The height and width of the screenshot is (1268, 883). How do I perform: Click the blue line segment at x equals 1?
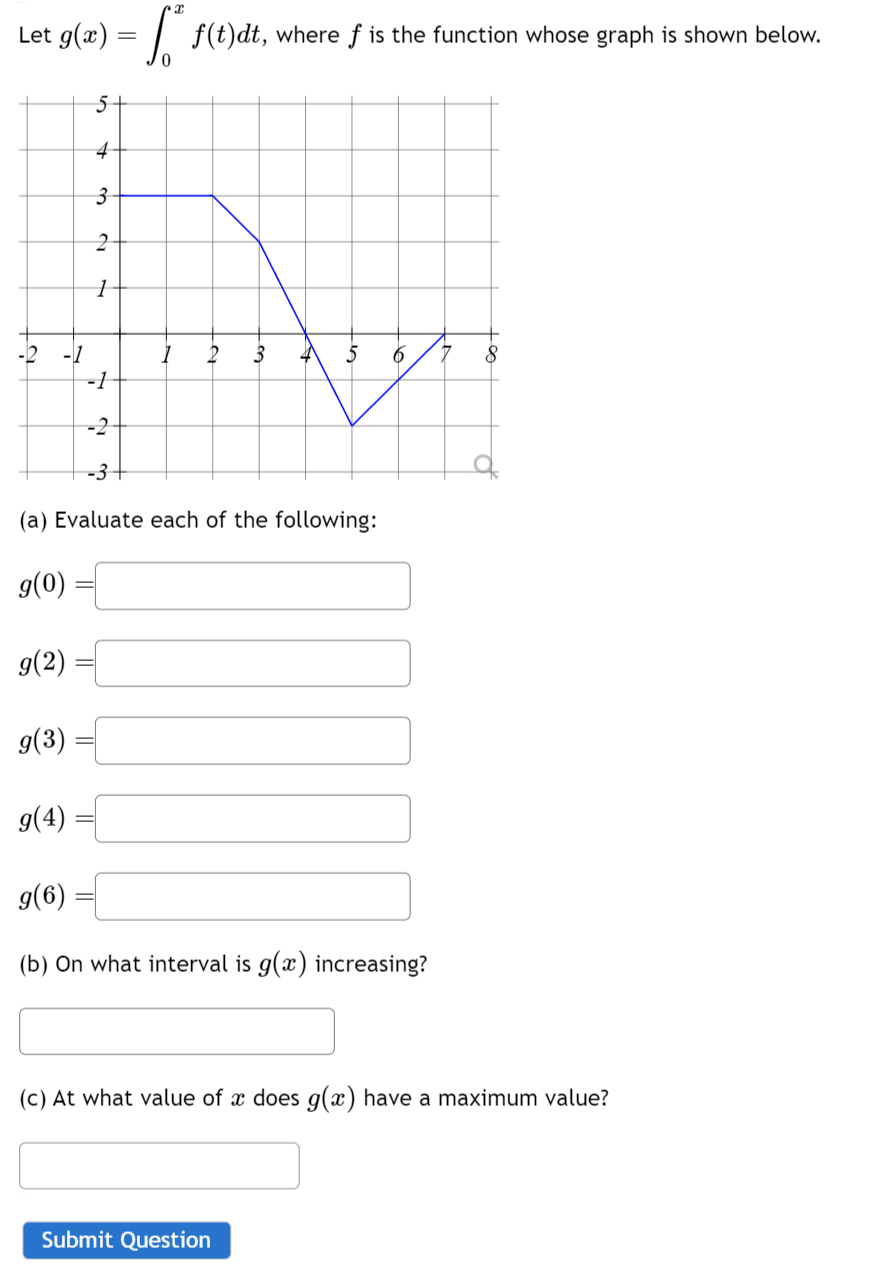[x=167, y=196]
